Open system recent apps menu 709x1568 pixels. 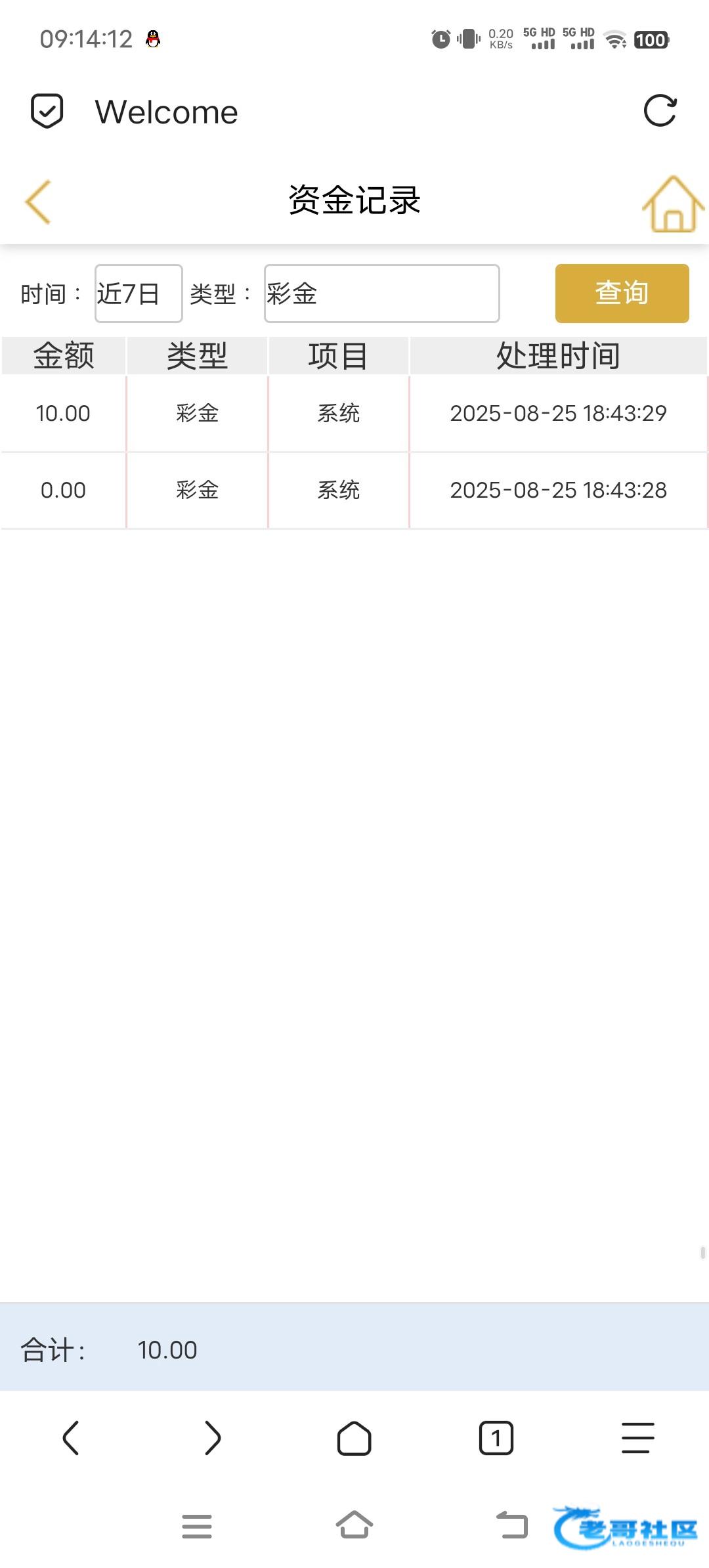(x=197, y=1526)
